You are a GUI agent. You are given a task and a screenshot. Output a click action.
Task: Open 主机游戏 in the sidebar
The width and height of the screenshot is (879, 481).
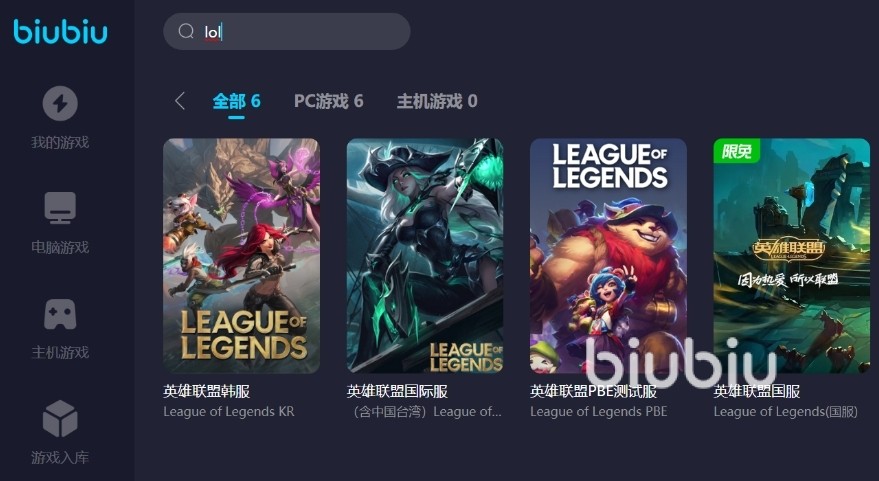(60, 328)
